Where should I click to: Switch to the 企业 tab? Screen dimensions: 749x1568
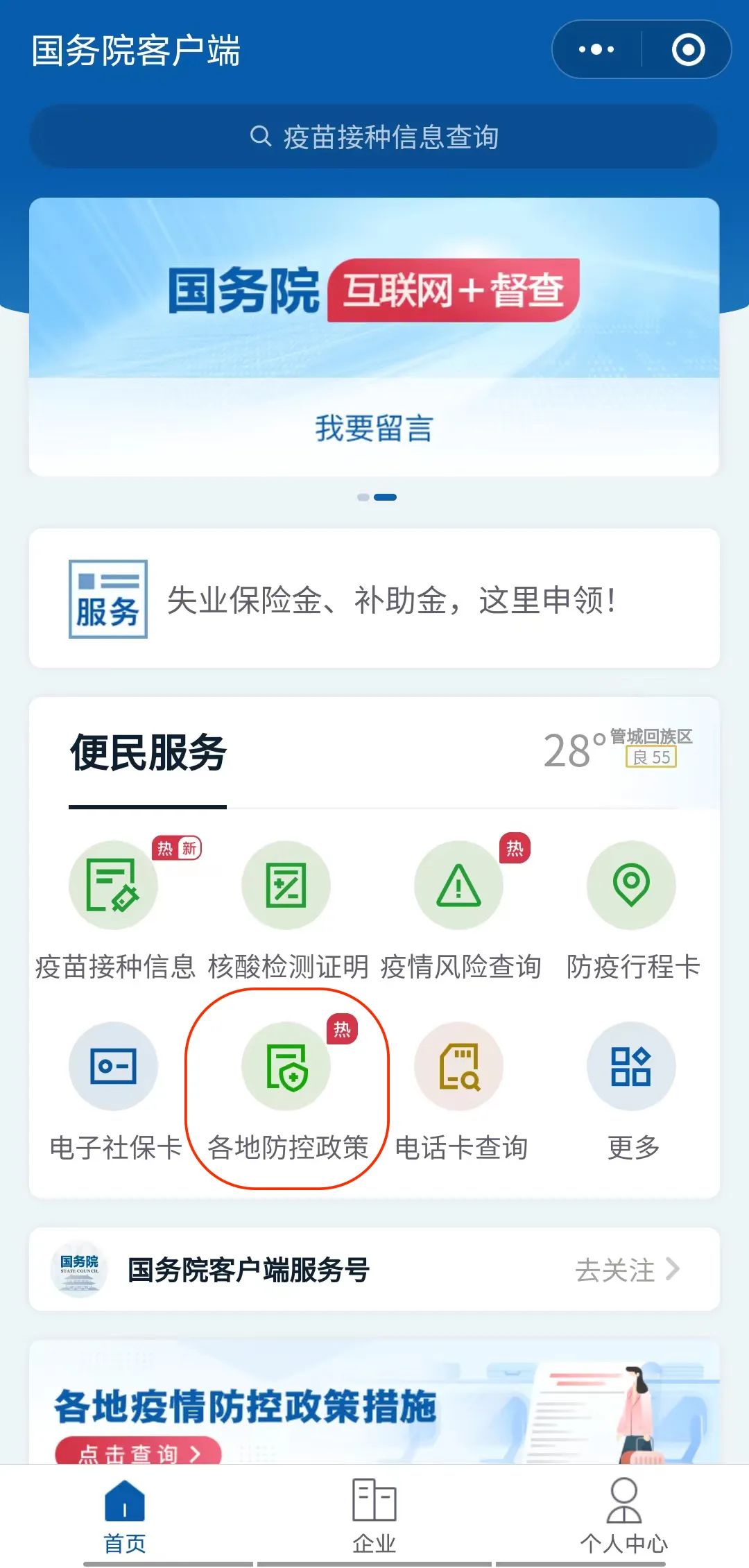(x=374, y=1516)
